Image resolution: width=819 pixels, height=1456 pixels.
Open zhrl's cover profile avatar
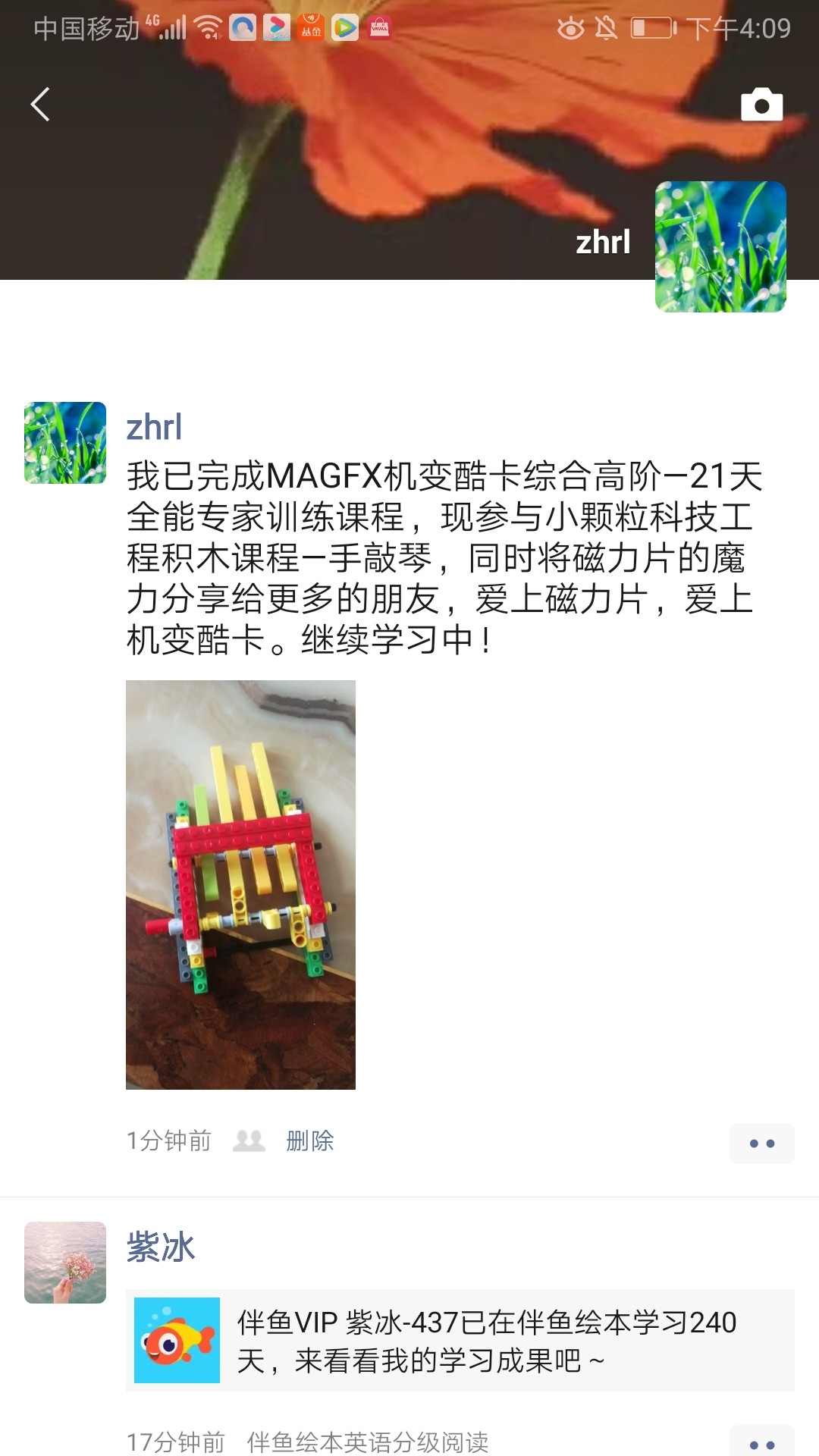[720, 246]
